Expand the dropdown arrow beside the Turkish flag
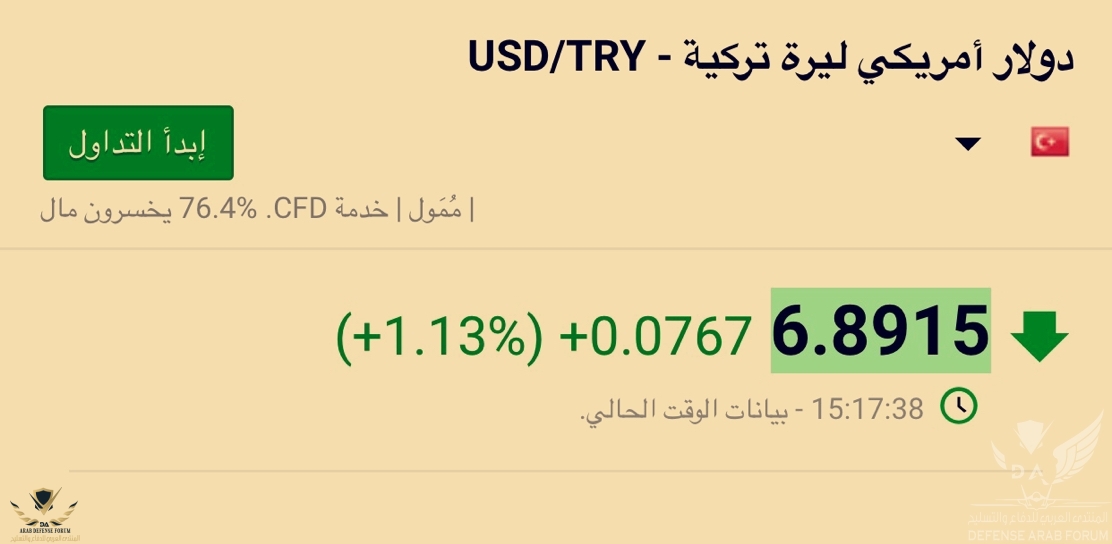 click(x=968, y=144)
